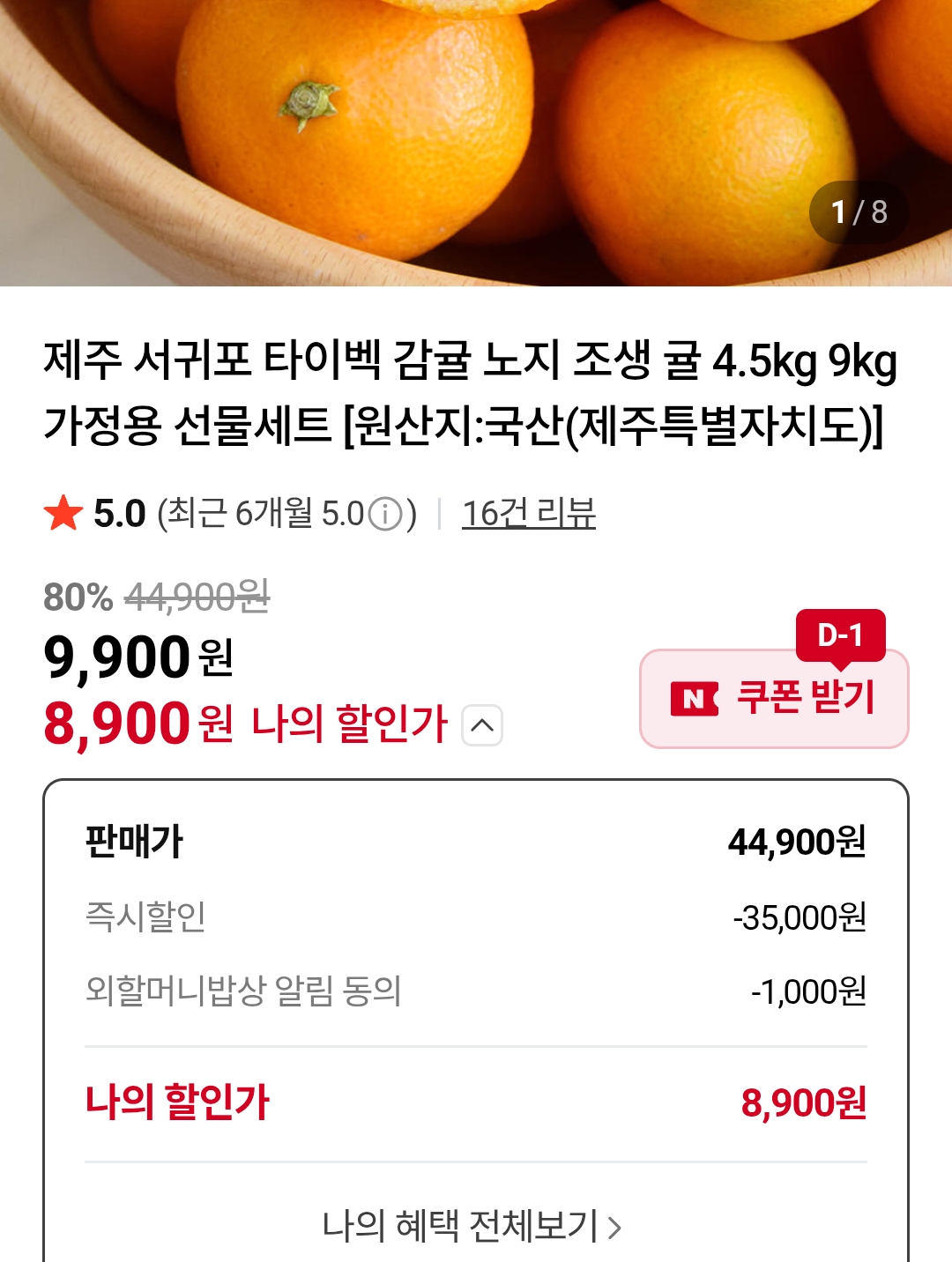Collapse the 나의 할인가 price breakdown
Viewport: 952px width, 1262px height.
pyautogui.click(x=482, y=725)
